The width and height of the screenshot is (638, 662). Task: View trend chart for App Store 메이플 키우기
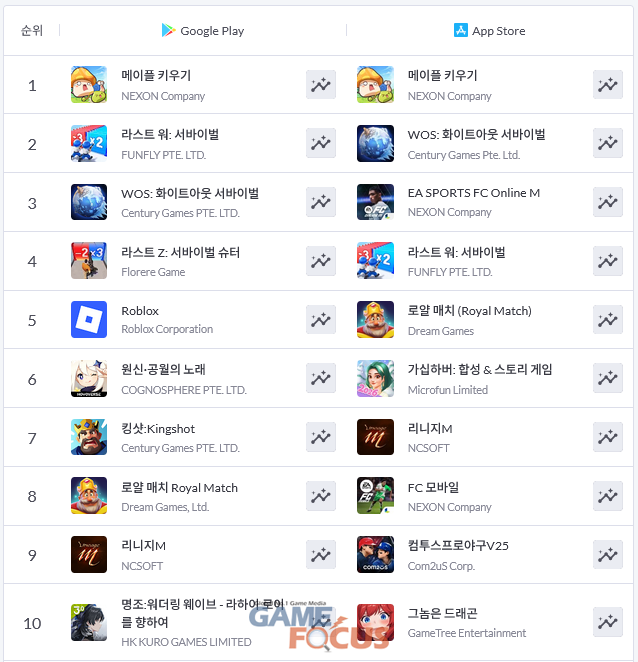607,85
